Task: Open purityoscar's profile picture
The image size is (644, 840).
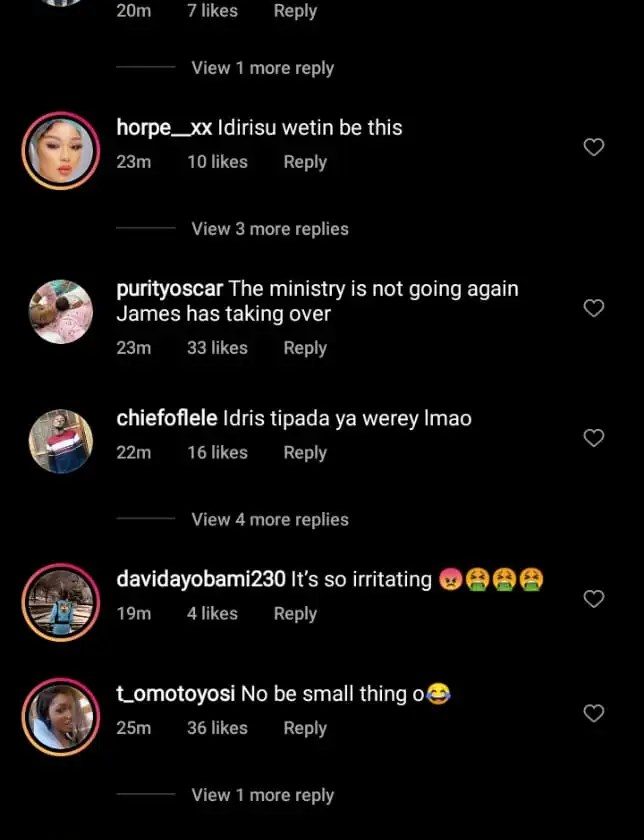Action: pos(61,312)
